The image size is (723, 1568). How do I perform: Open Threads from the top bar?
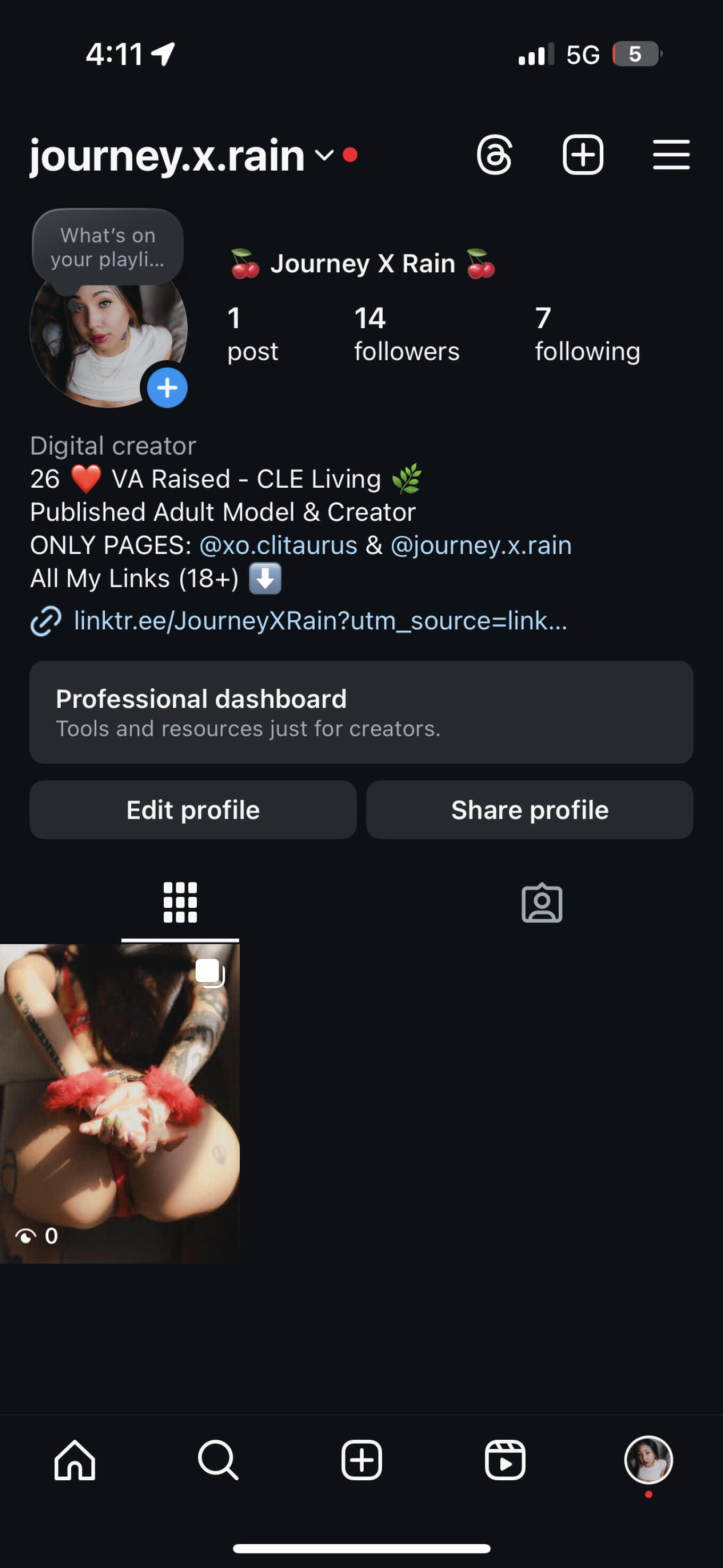coord(494,155)
